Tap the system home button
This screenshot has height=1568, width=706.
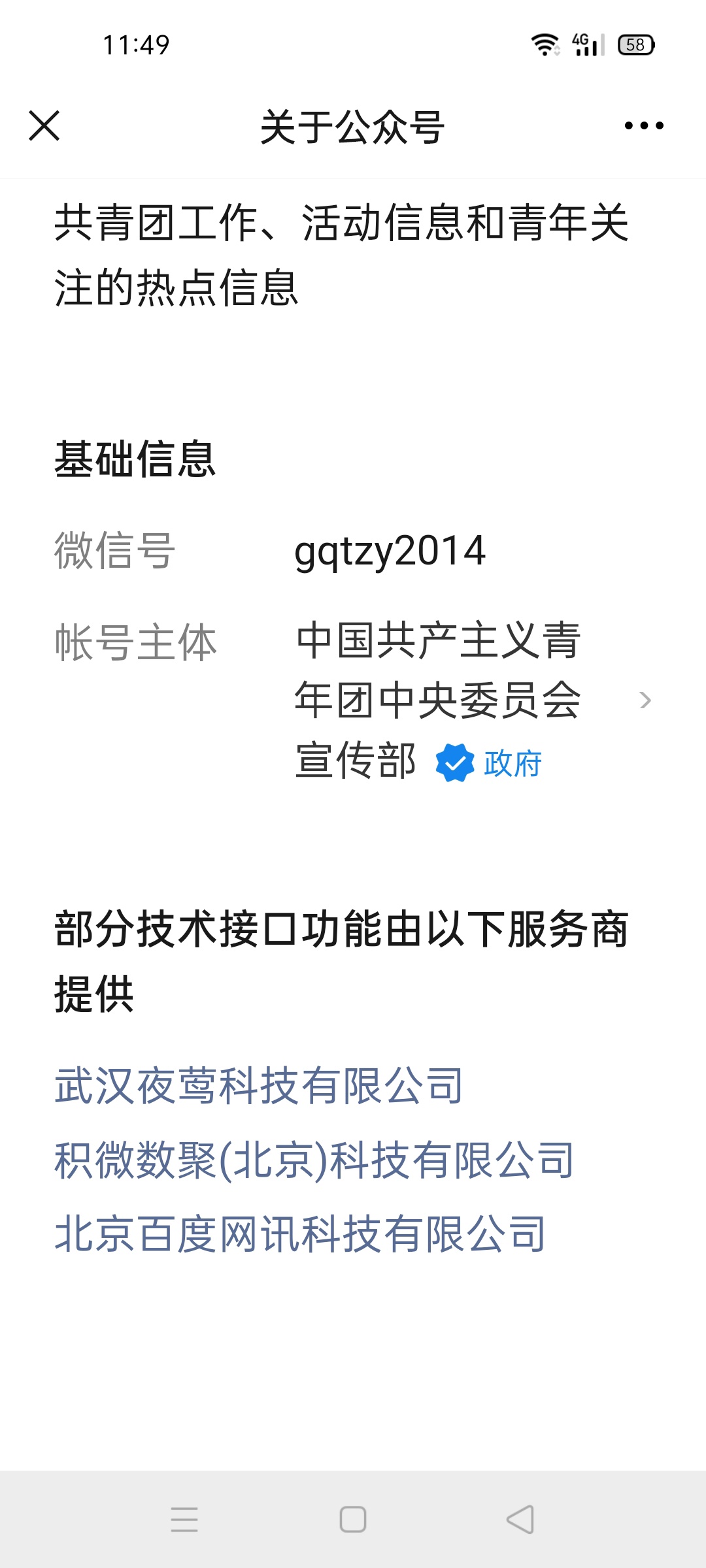(x=353, y=1519)
